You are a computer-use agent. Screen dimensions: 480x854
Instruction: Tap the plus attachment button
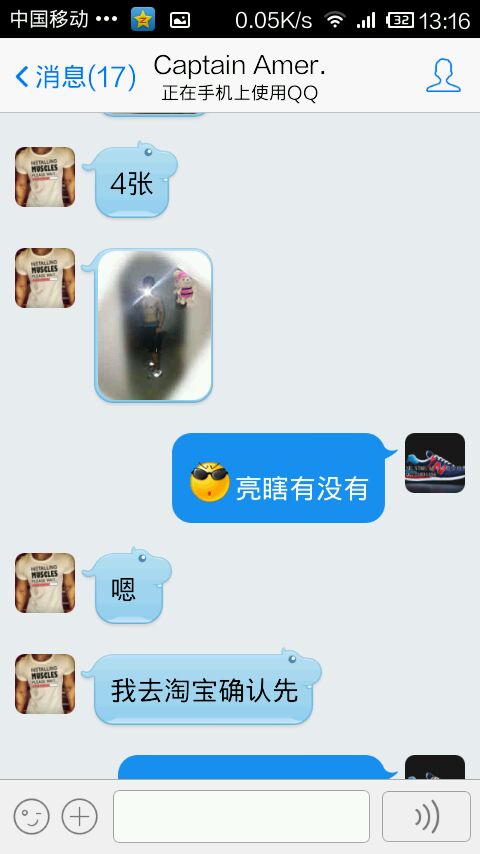pyautogui.click(x=80, y=816)
